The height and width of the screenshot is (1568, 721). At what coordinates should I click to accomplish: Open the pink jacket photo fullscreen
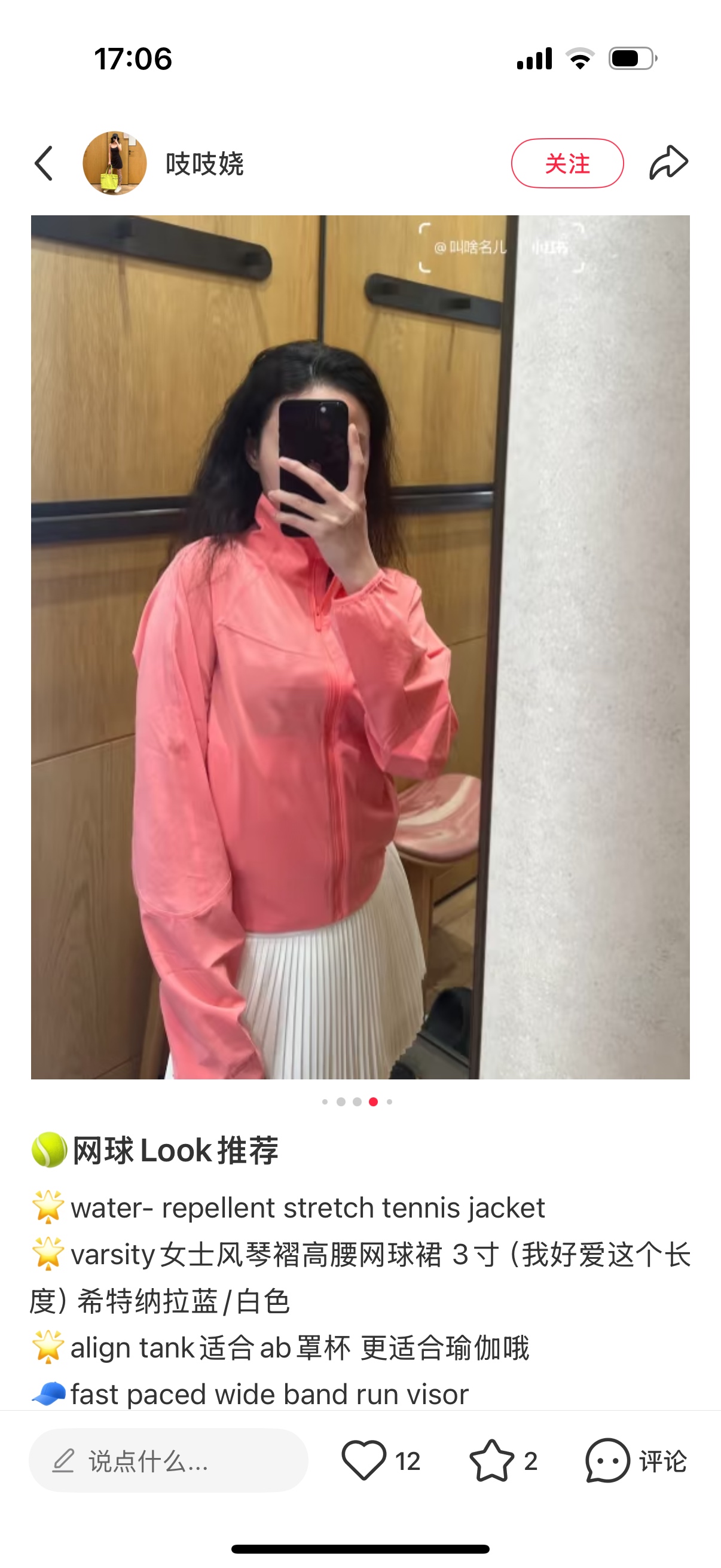coord(360,646)
